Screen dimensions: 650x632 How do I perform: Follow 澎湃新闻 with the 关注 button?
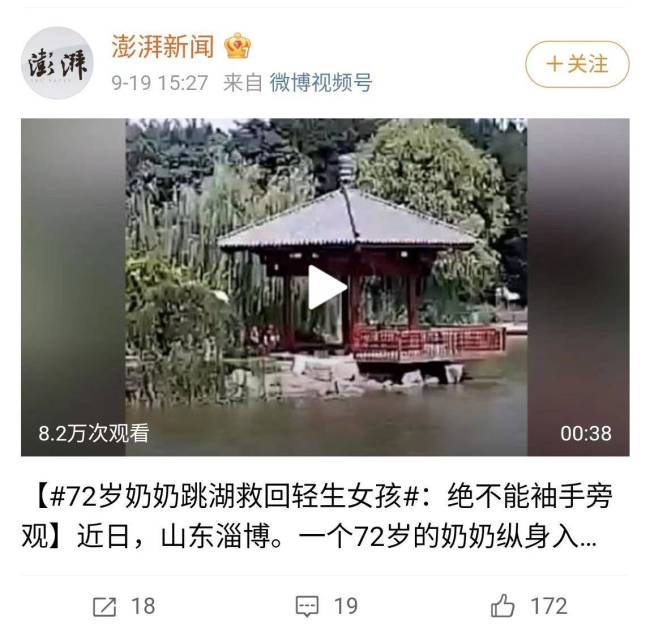(577, 64)
